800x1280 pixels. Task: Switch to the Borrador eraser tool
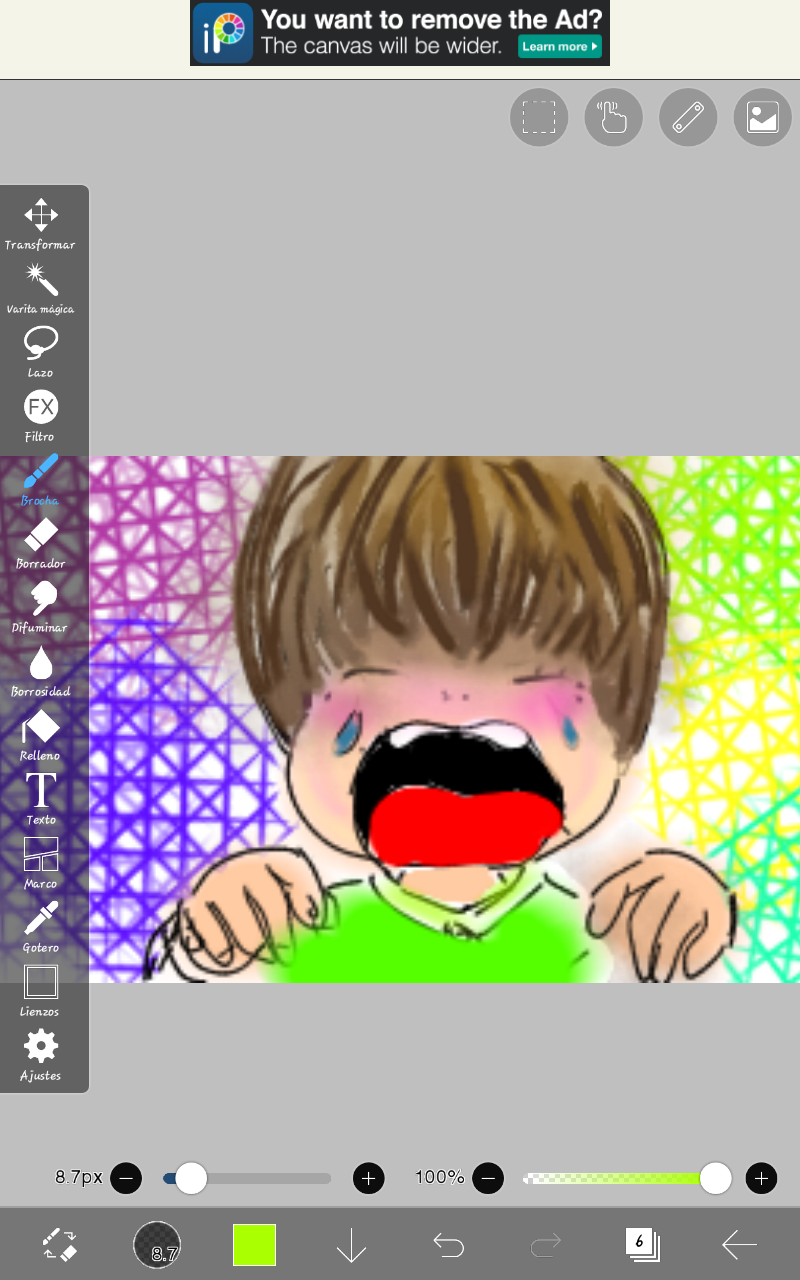[x=40, y=543]
